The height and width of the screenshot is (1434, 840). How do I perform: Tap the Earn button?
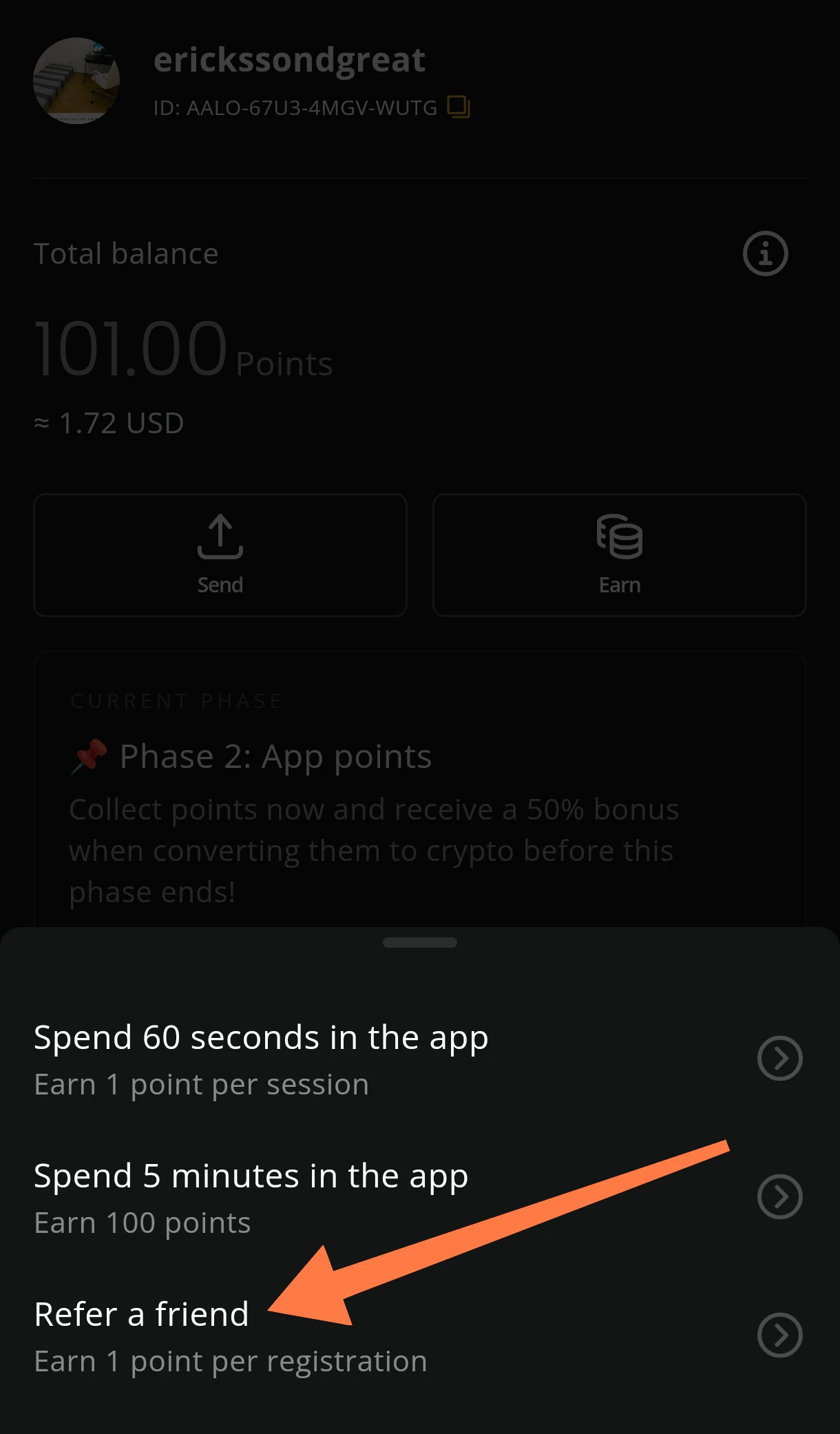tap(619, 555)
